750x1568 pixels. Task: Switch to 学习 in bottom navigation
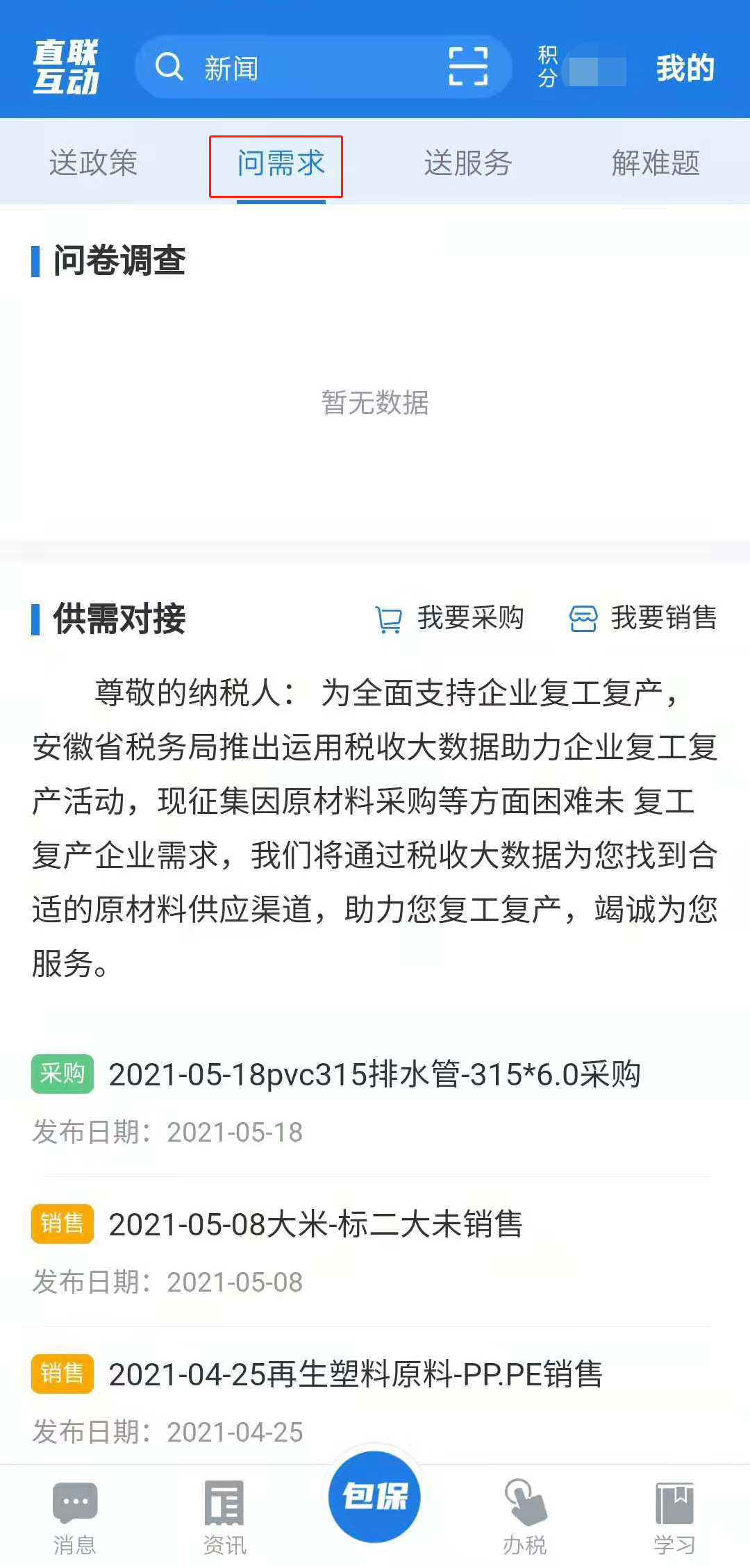click(674, 1519)
